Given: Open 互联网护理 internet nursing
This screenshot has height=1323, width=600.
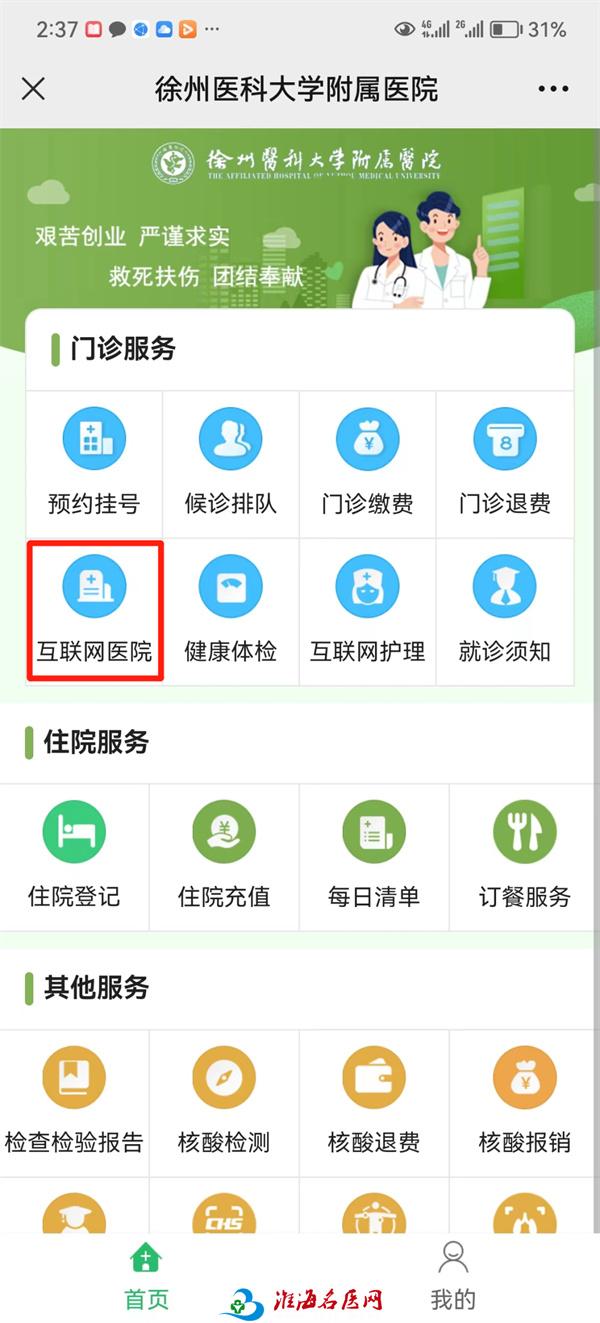Looking at the screenshot, I should pos(367,611).
